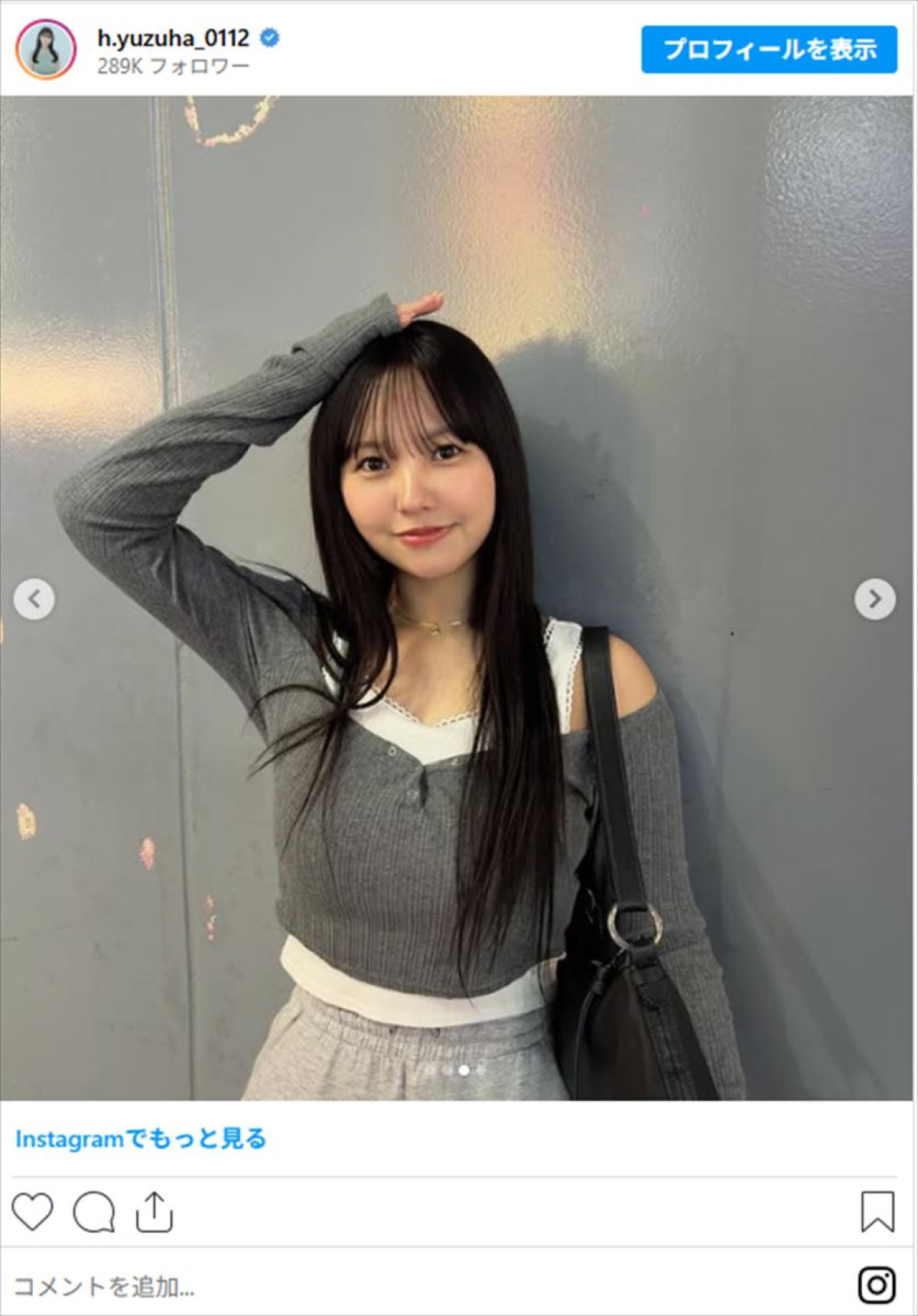The width and height of the screenshot is (918, 1316).
Task: Go to the previous photo with the left chevron
Action: point(34,599)
